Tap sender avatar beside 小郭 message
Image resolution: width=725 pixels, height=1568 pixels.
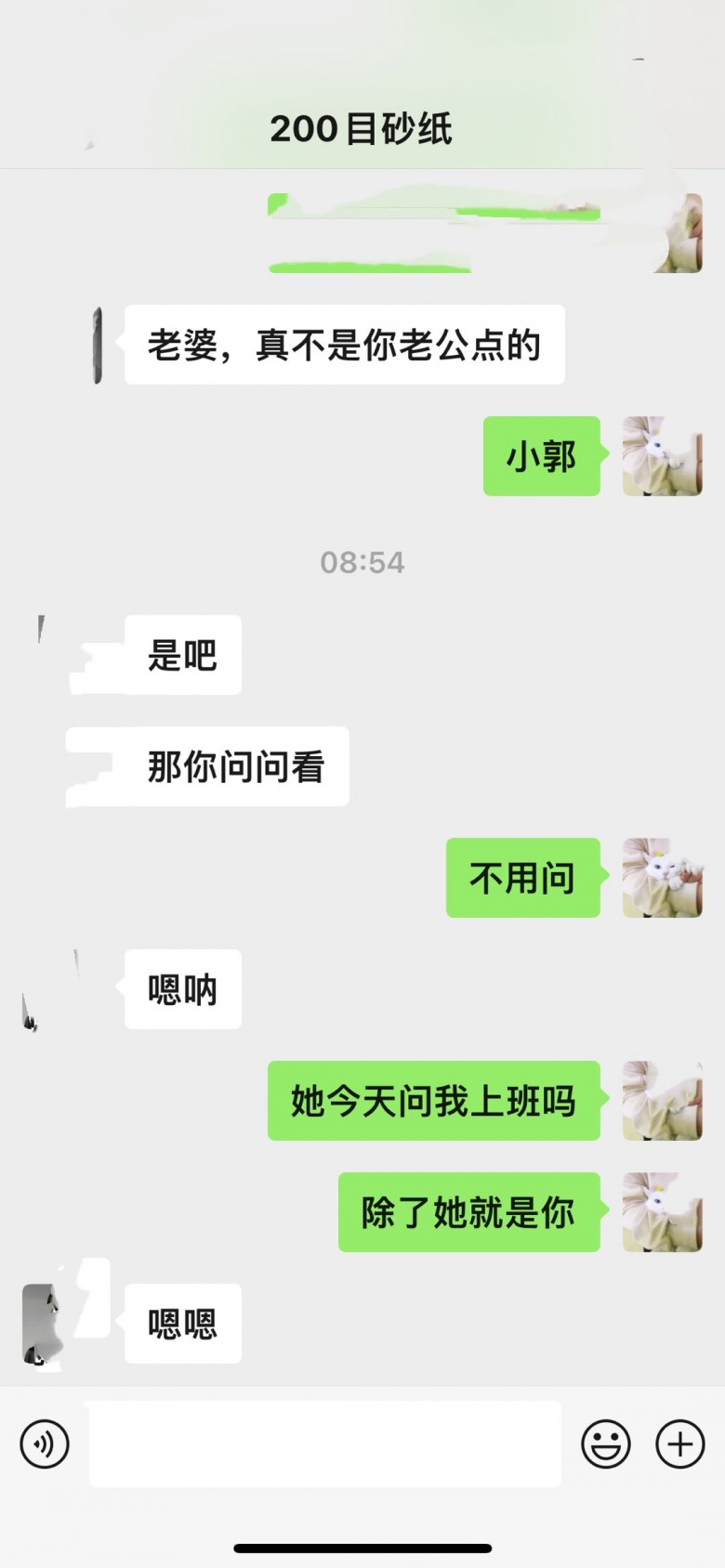(x=662, y=456)
